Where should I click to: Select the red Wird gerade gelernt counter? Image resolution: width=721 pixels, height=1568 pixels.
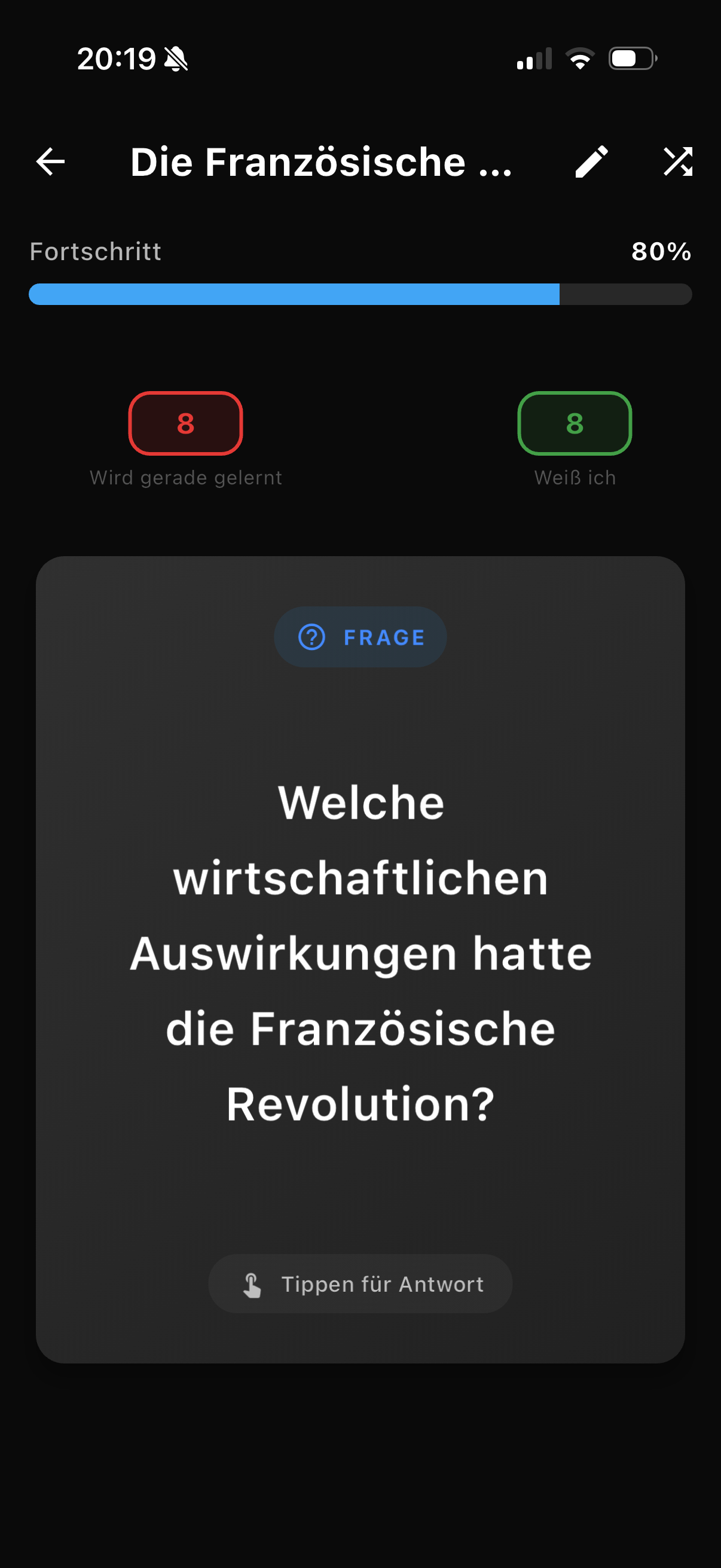185,423
